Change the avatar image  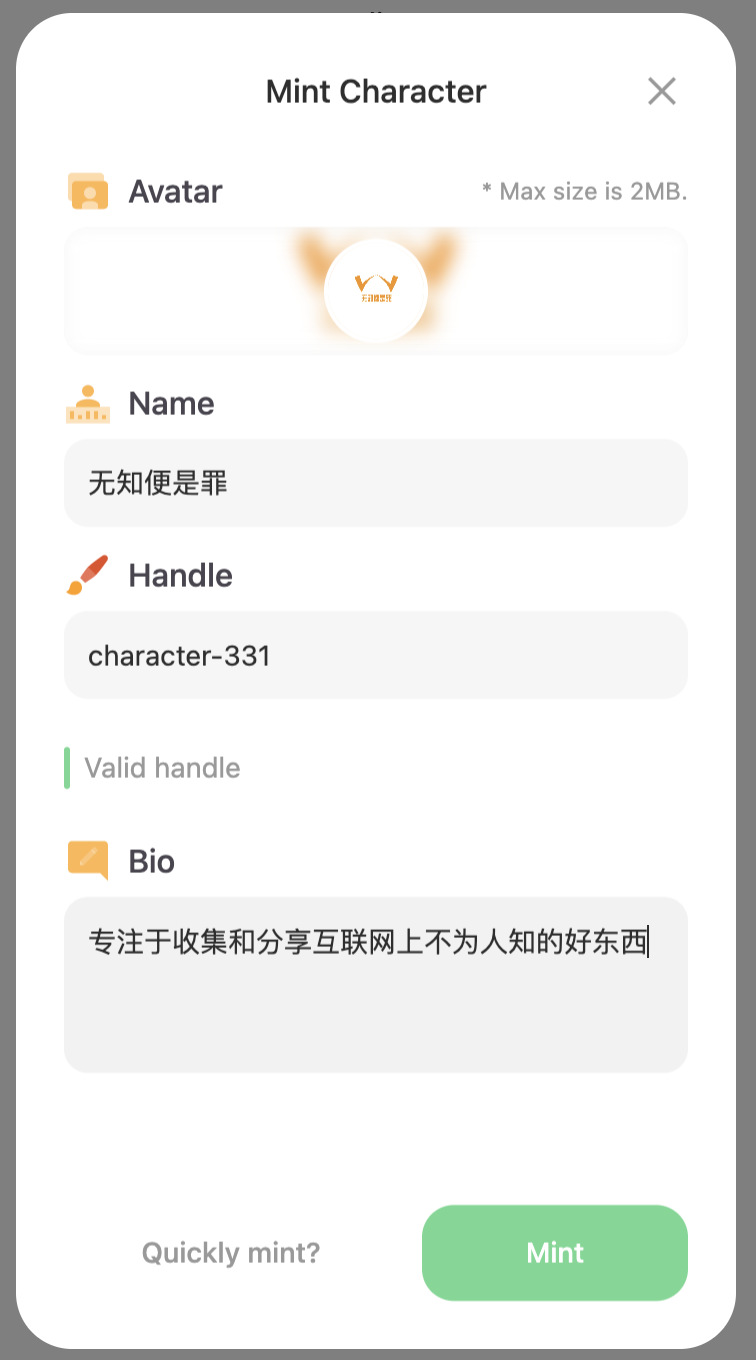pyautogui.click(x=376, y=291)
